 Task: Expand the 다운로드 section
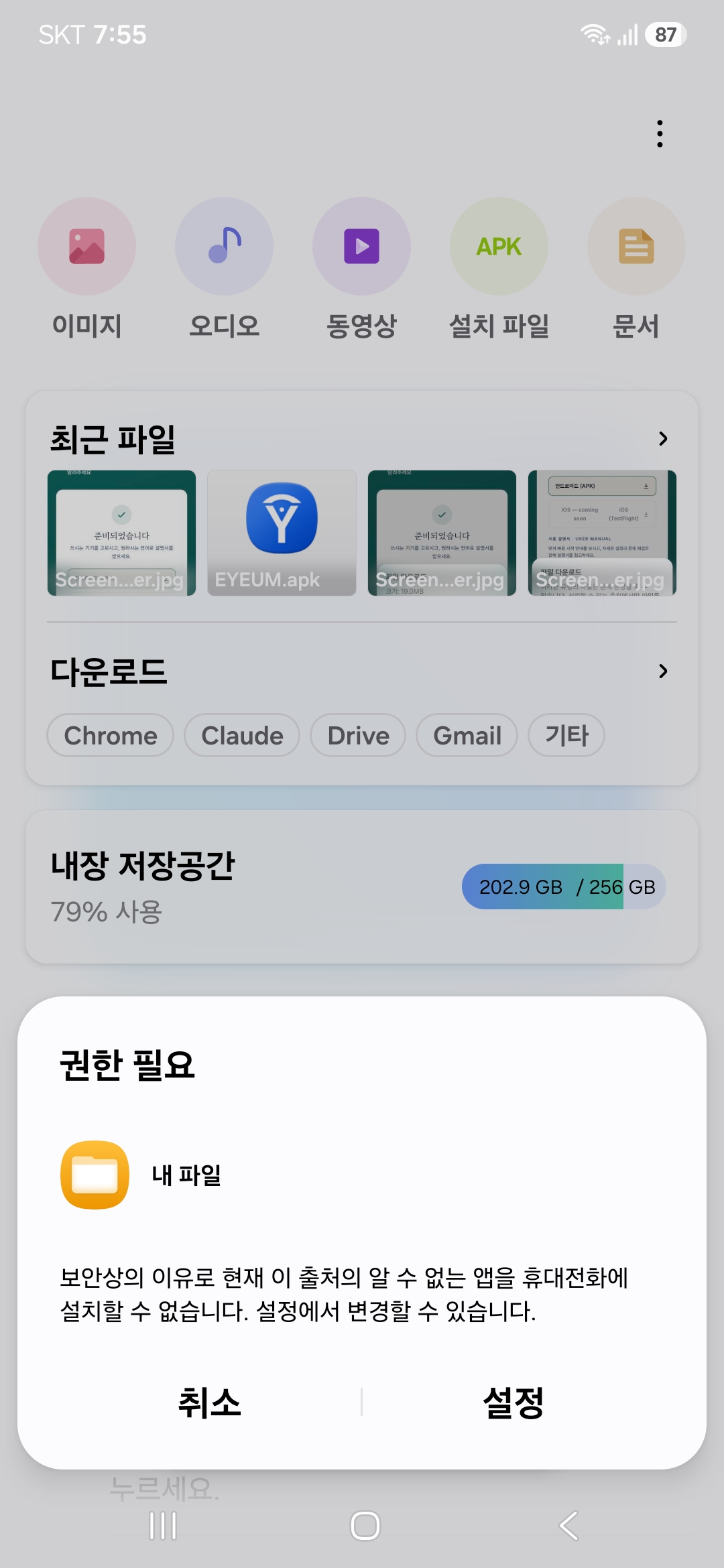click(x=663, y=671)
